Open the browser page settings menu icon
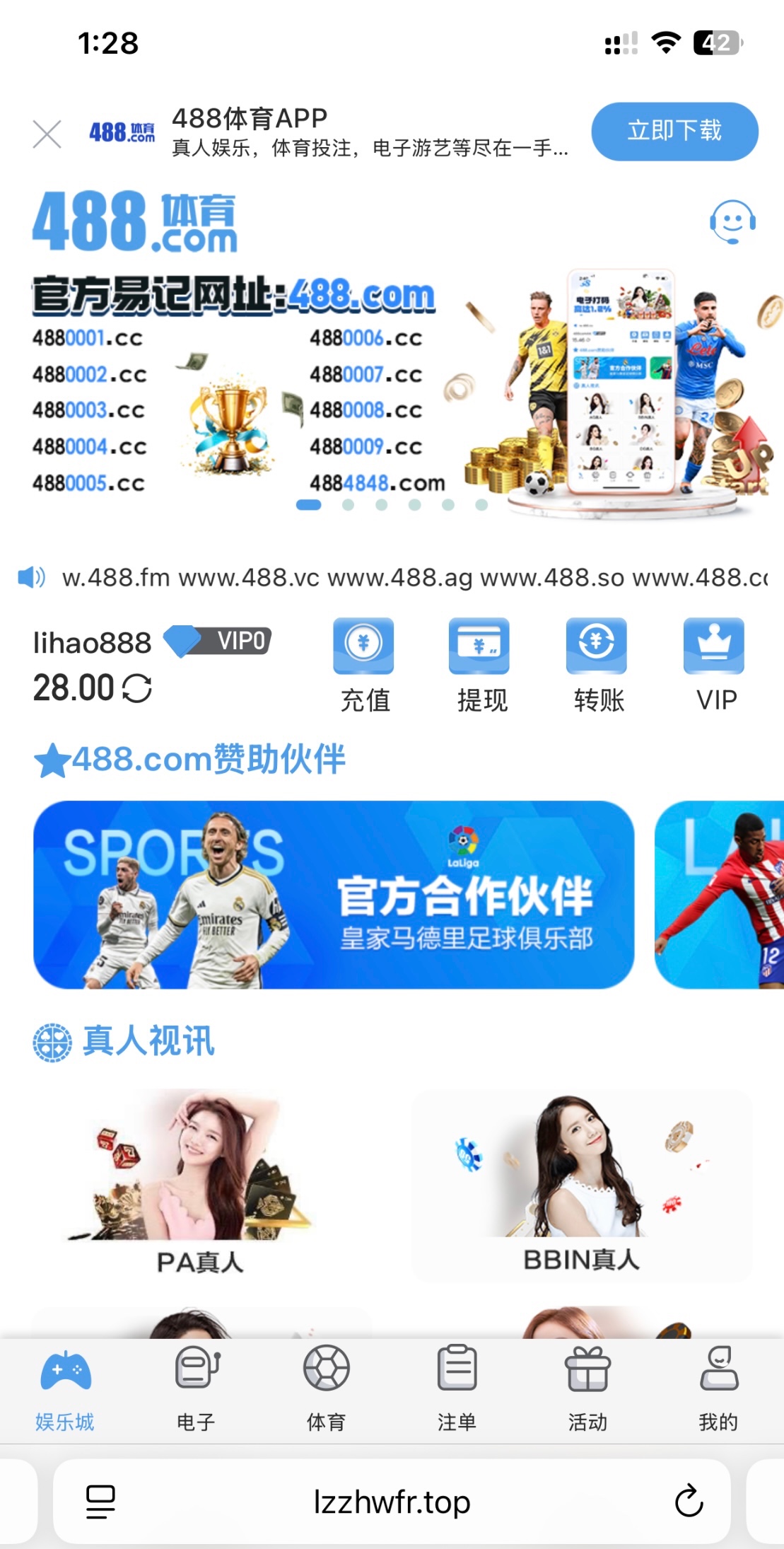784x1549 pixels. [100, 1501]
